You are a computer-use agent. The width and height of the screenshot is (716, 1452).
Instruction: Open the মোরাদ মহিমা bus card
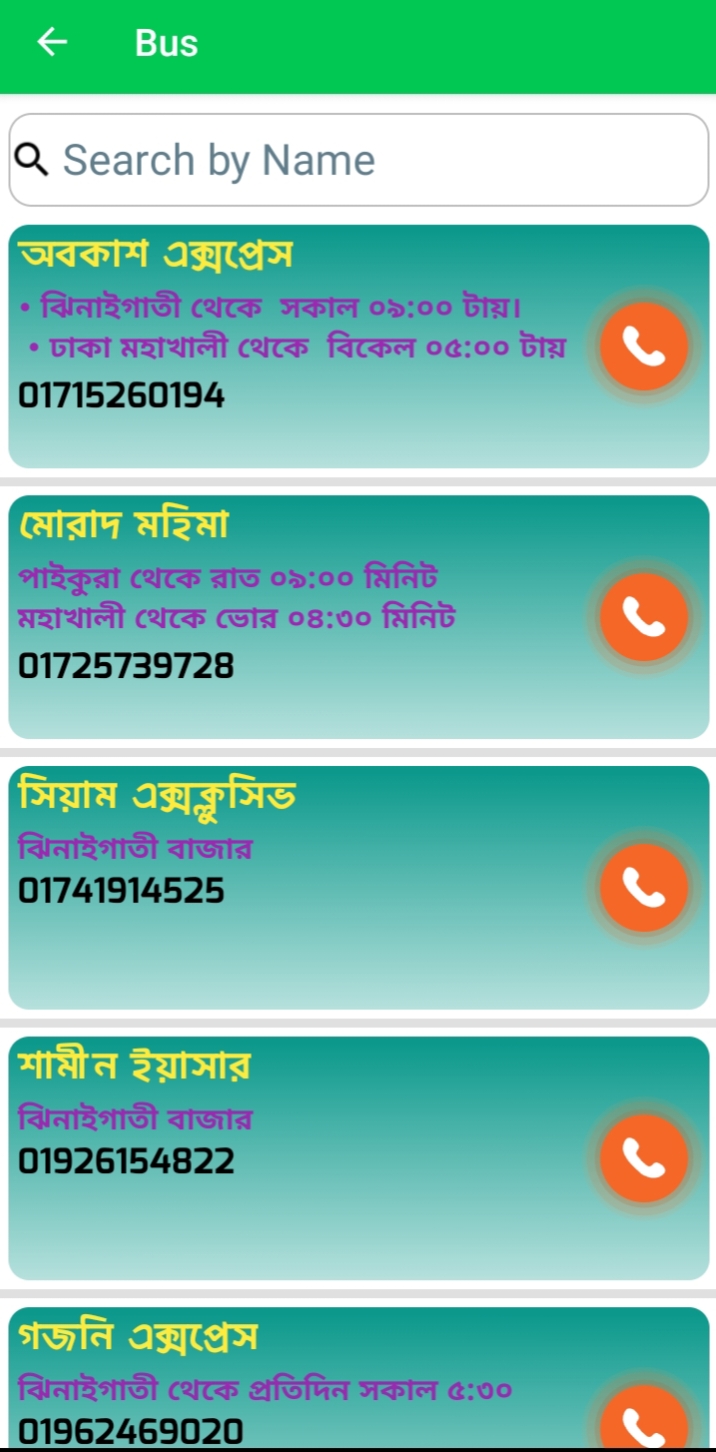pos(359,617)
